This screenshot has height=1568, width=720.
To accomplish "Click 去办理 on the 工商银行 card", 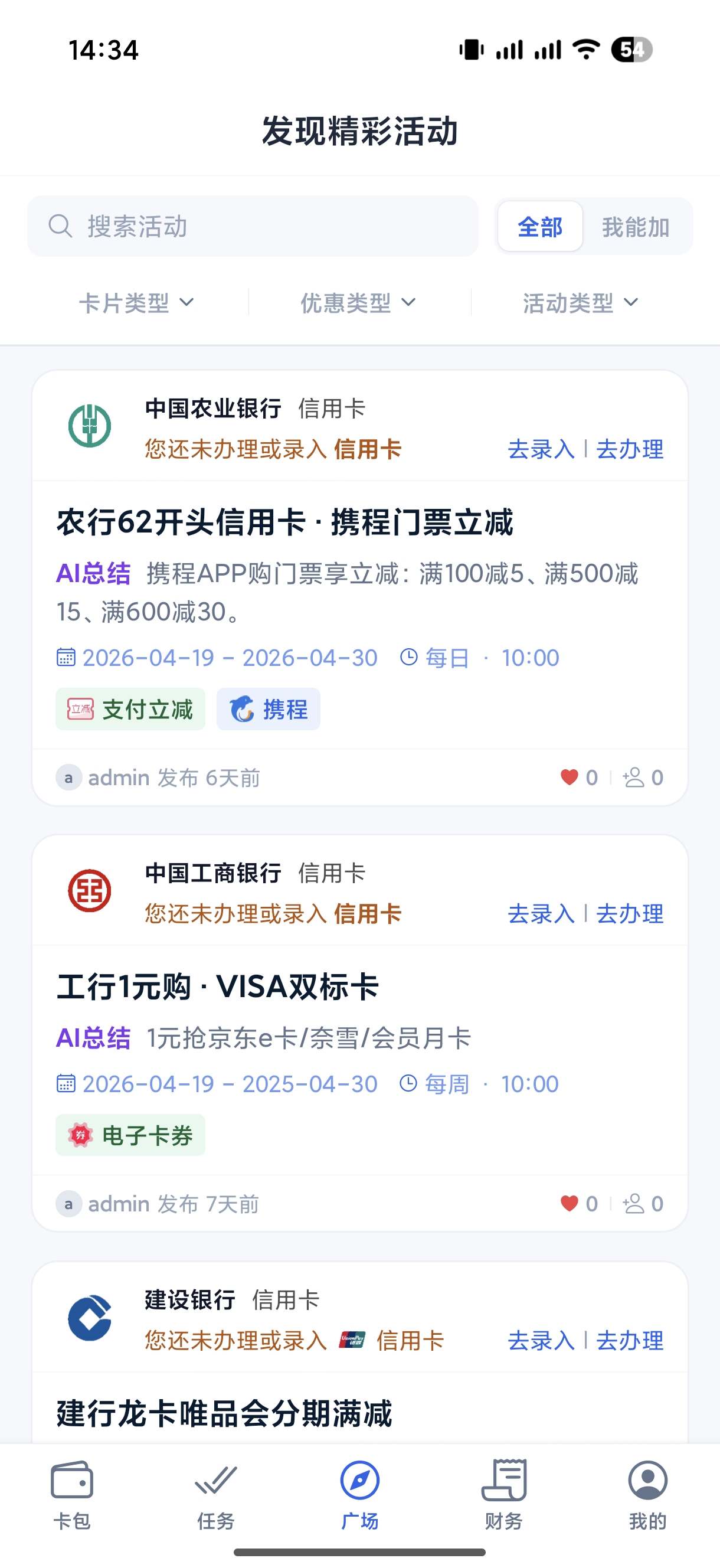I will coord(631,914).
